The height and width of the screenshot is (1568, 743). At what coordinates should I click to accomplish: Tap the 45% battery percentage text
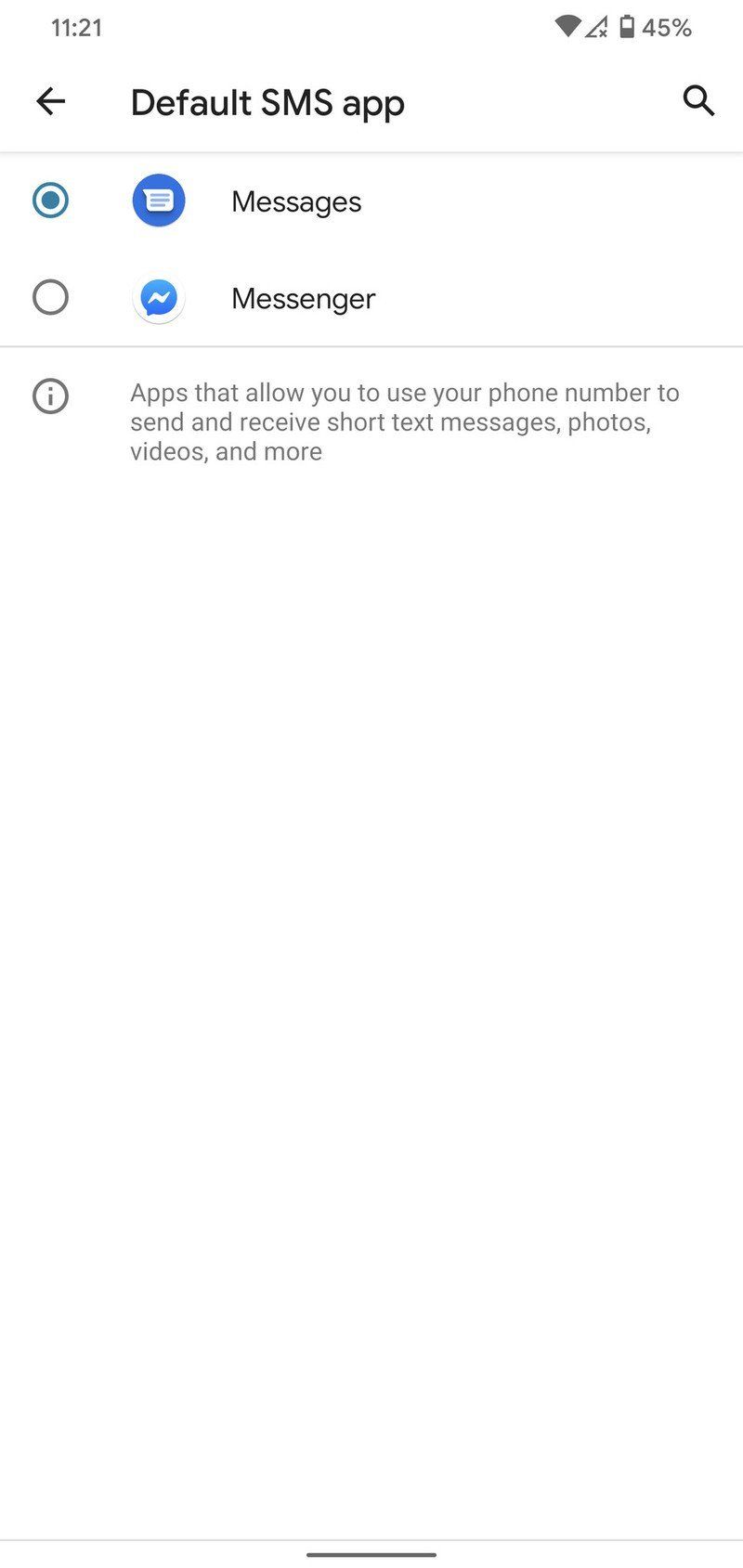point(671,27)
